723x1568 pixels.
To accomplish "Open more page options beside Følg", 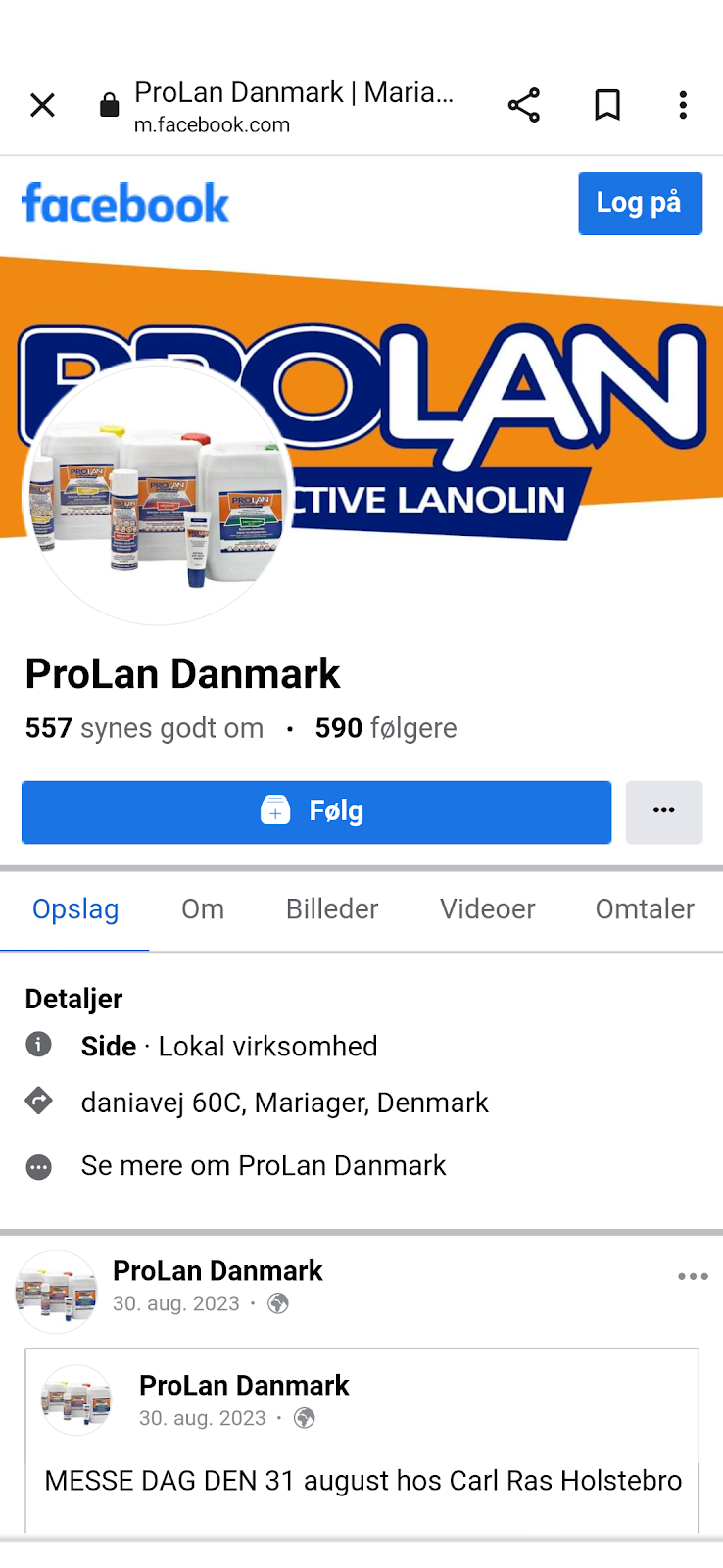I will (664, 811).
